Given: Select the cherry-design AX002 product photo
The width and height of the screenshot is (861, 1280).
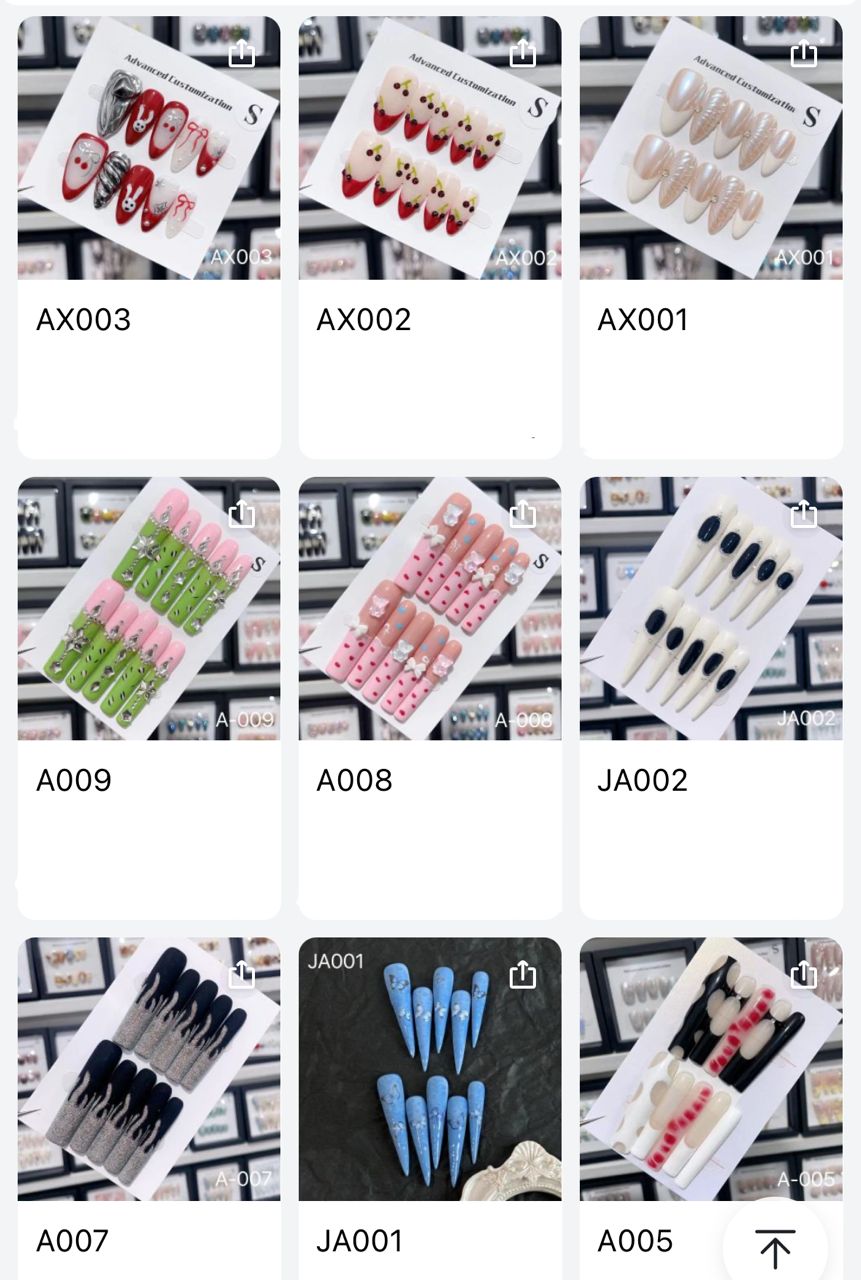Looking at the screenshot, I should coord(430,150).
